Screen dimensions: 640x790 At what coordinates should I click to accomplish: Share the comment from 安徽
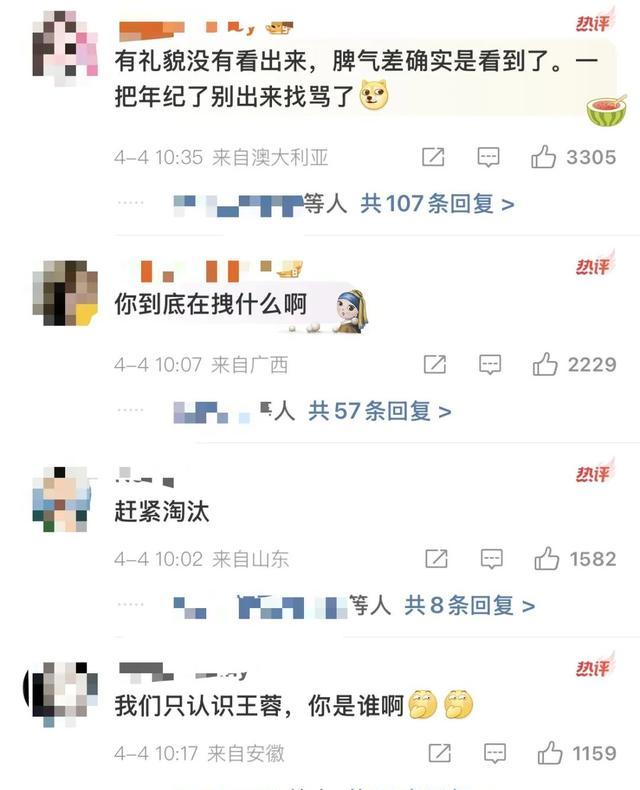tap(439, 753)
